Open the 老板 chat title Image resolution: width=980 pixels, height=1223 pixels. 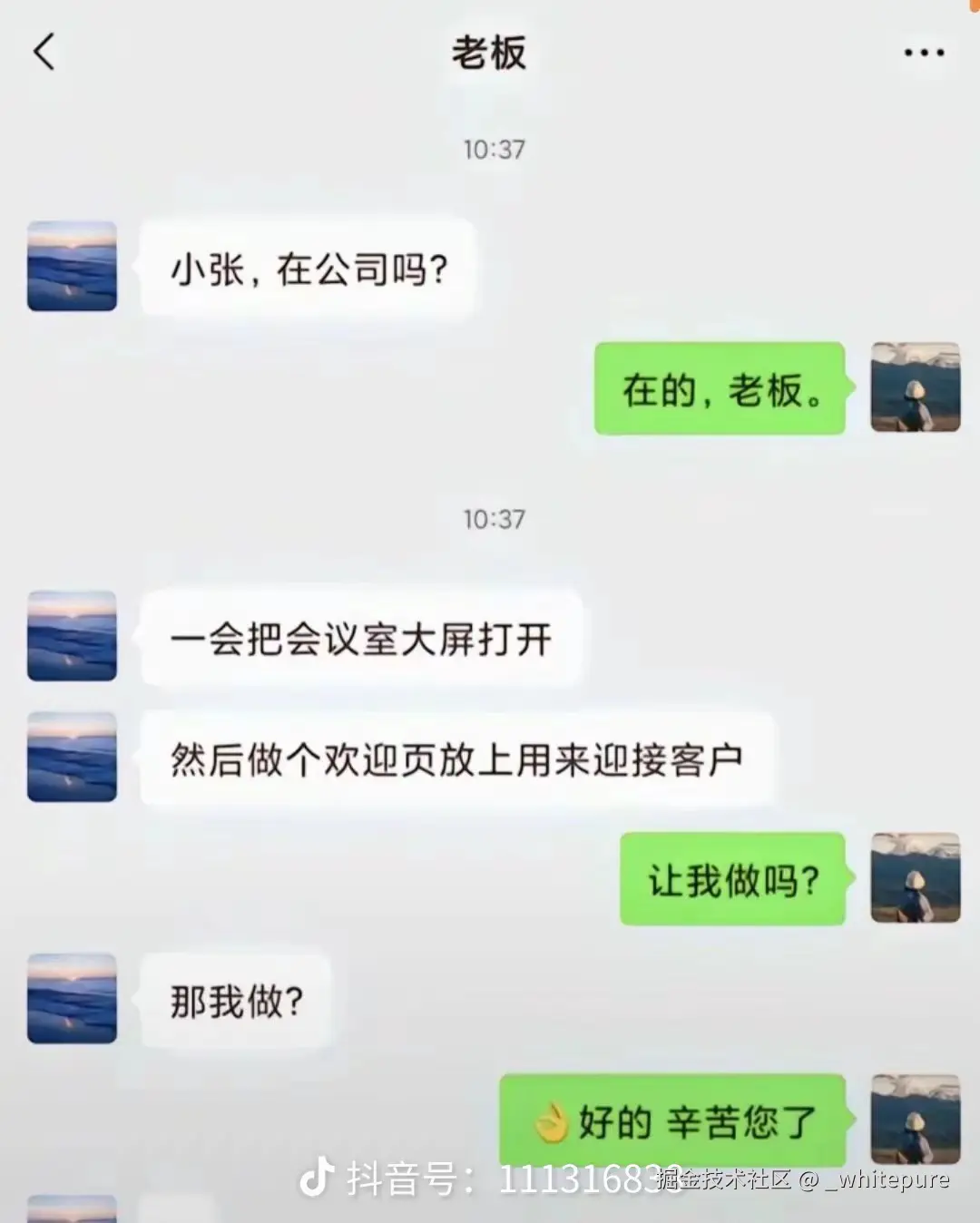click(488, 54)
